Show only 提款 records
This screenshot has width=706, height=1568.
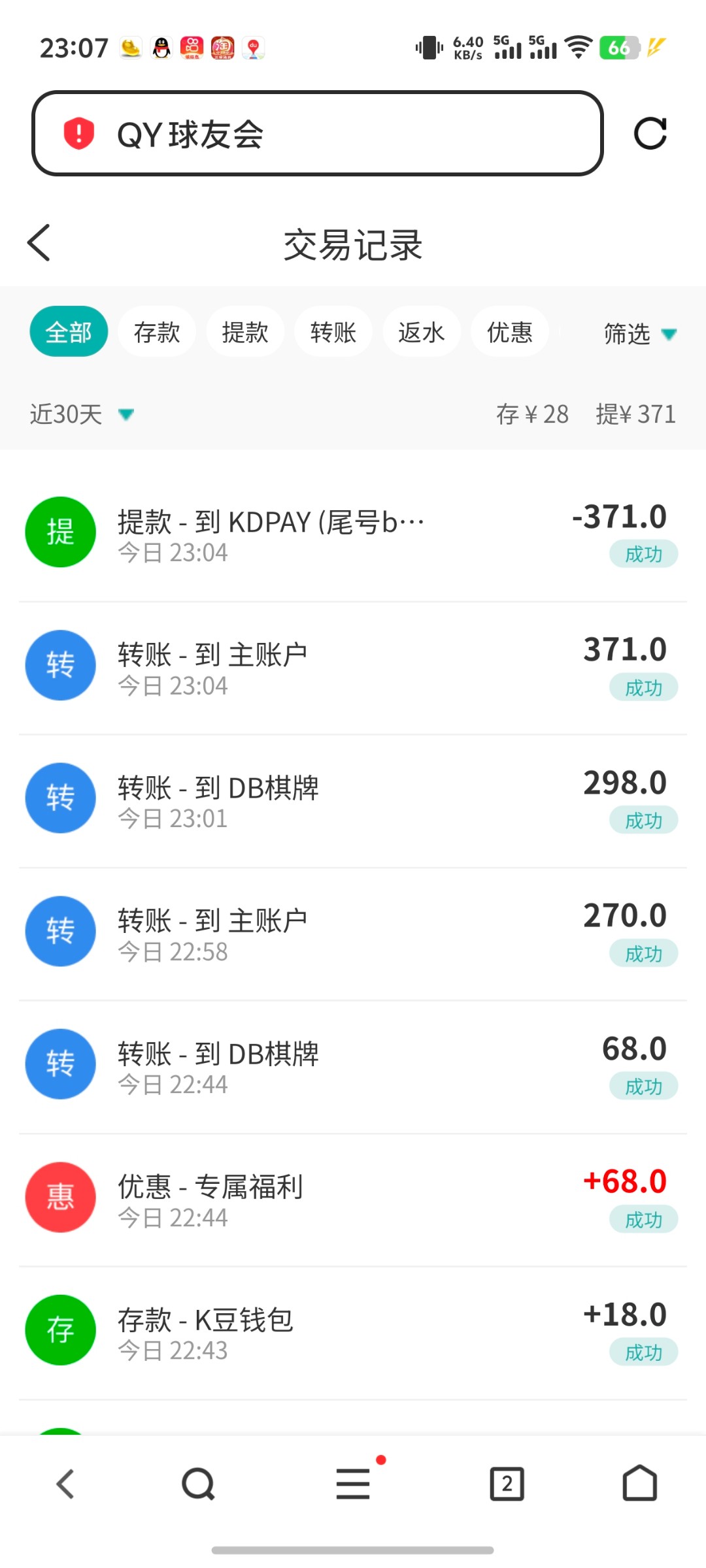(x=245, y=332)
